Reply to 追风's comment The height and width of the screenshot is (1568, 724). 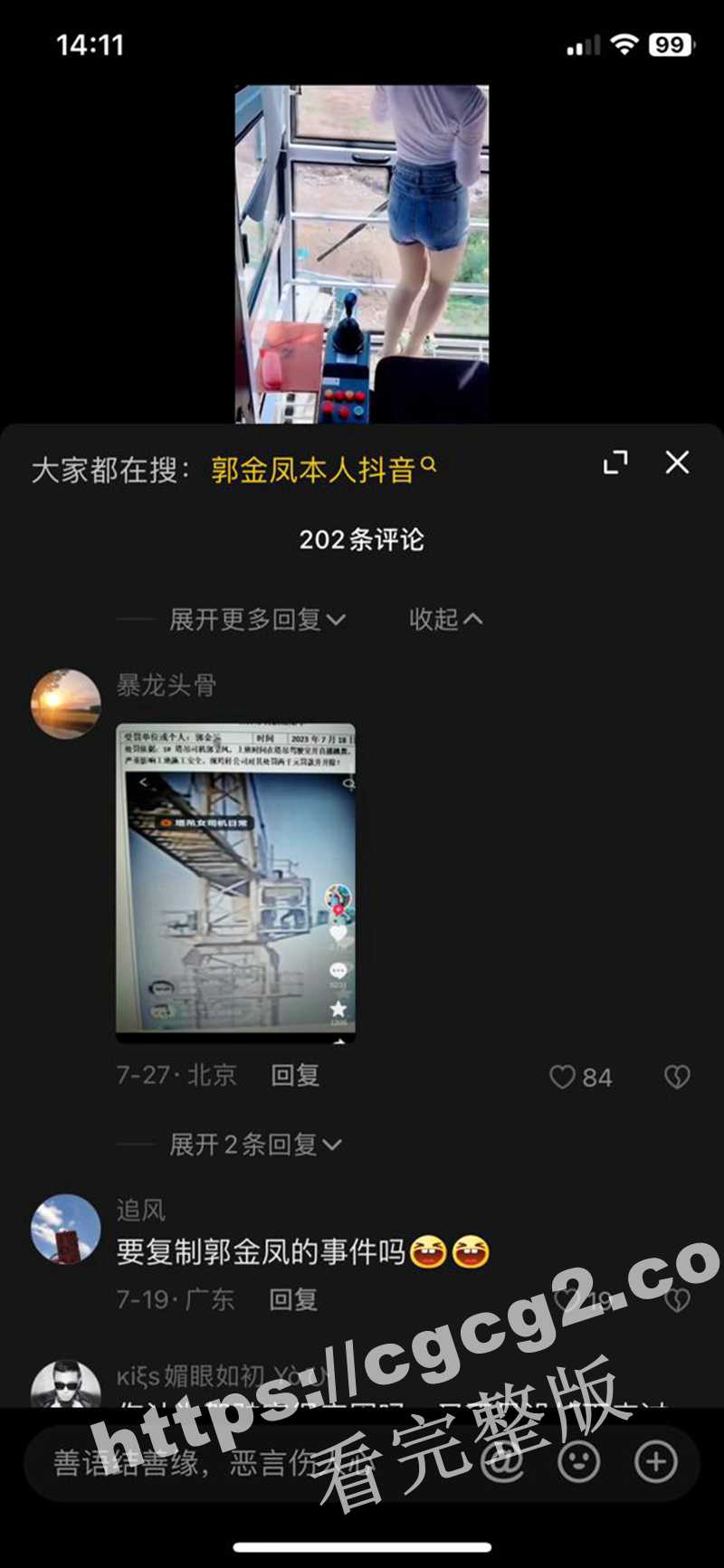[x=293, y=1300]
